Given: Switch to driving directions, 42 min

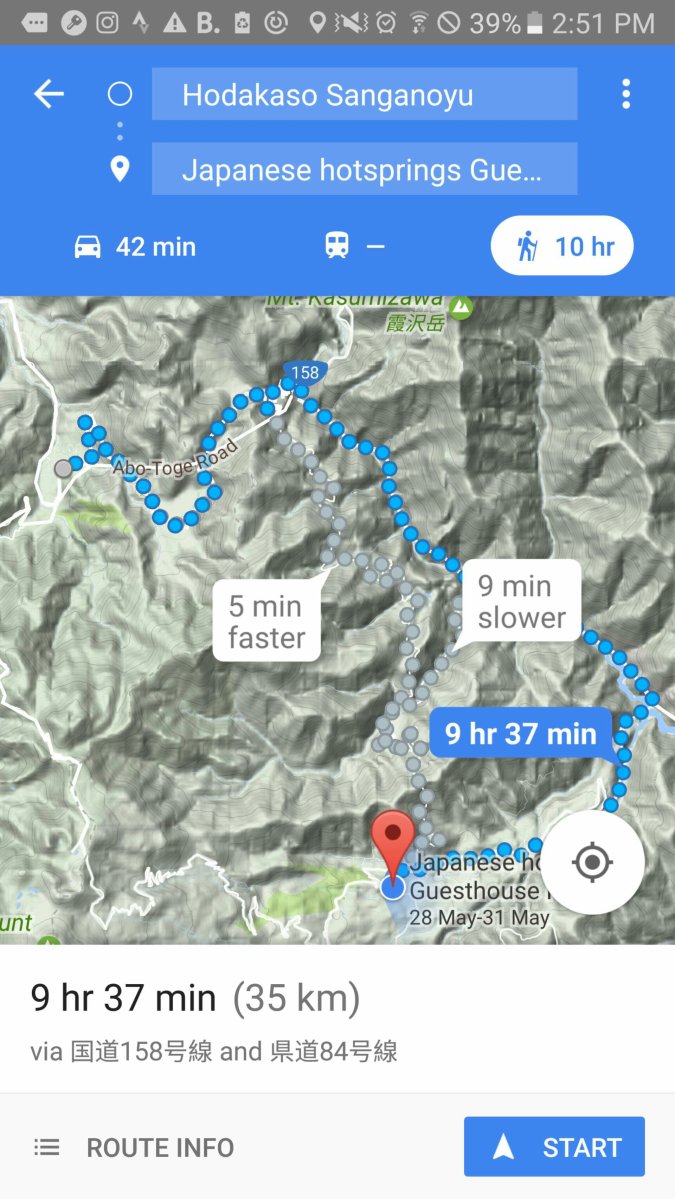Looking at the screenshot, I should pos(136,246).
